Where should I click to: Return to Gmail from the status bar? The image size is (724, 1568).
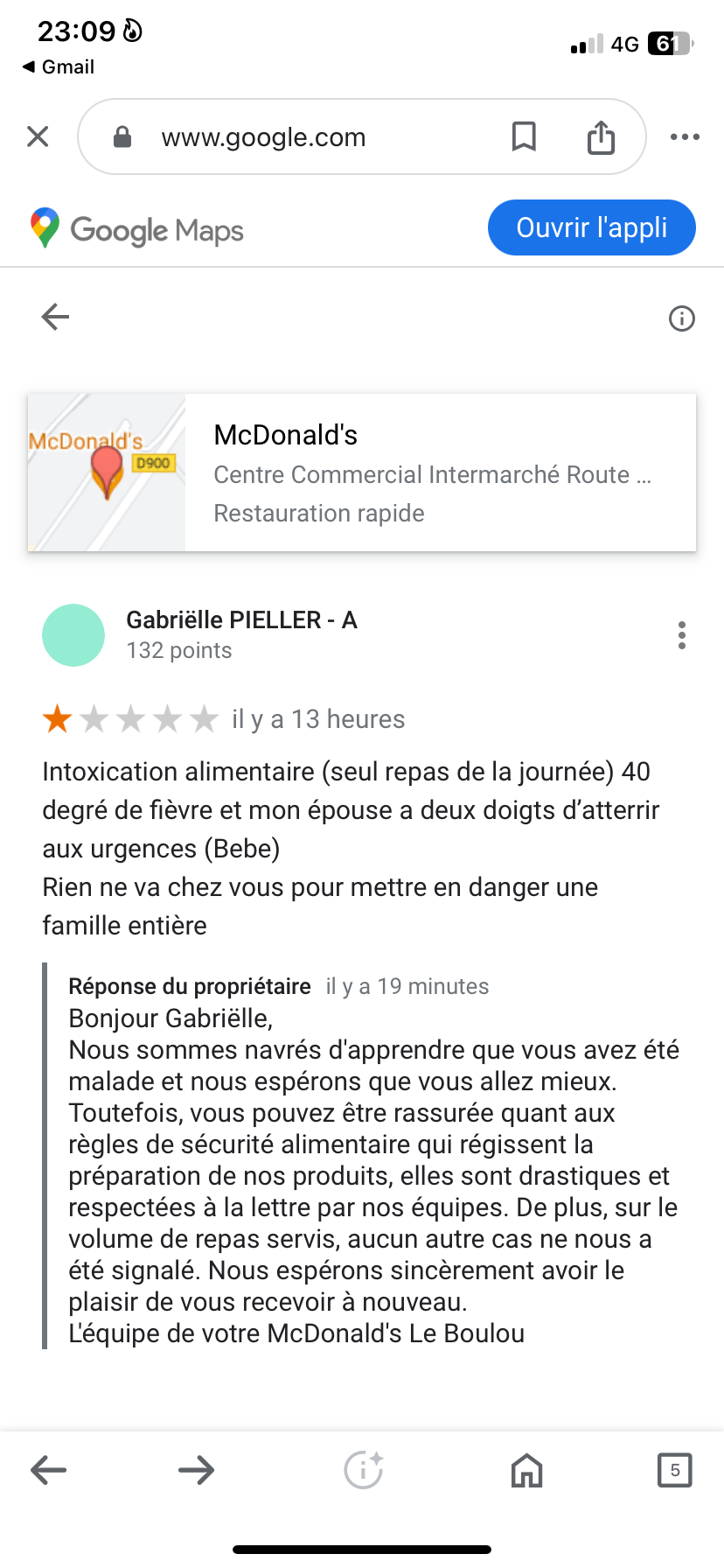[59, 67]
